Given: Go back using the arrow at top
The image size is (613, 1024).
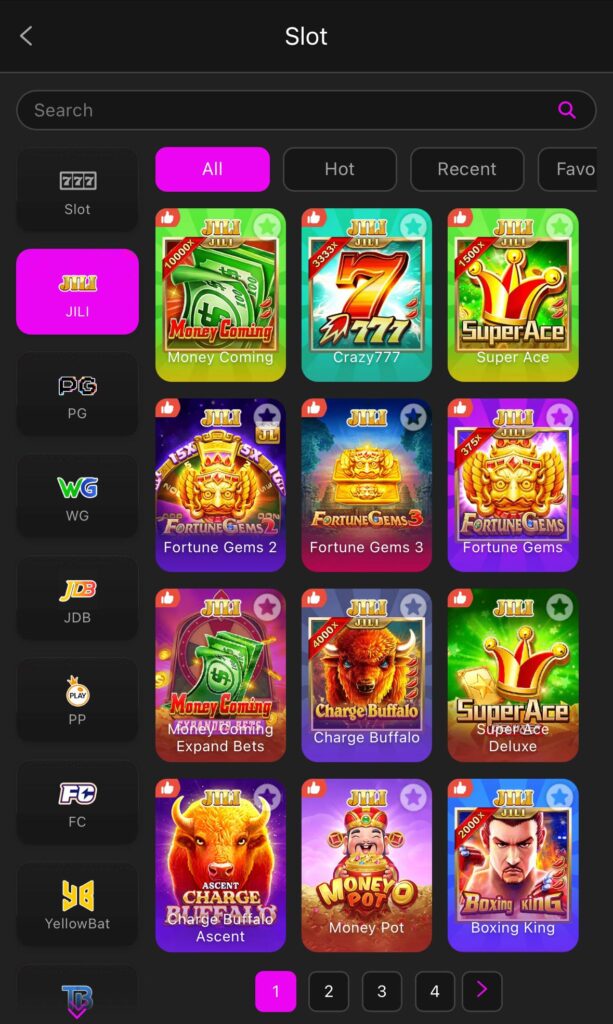Looking at the screenshot, I should click(x=27, y=36).
